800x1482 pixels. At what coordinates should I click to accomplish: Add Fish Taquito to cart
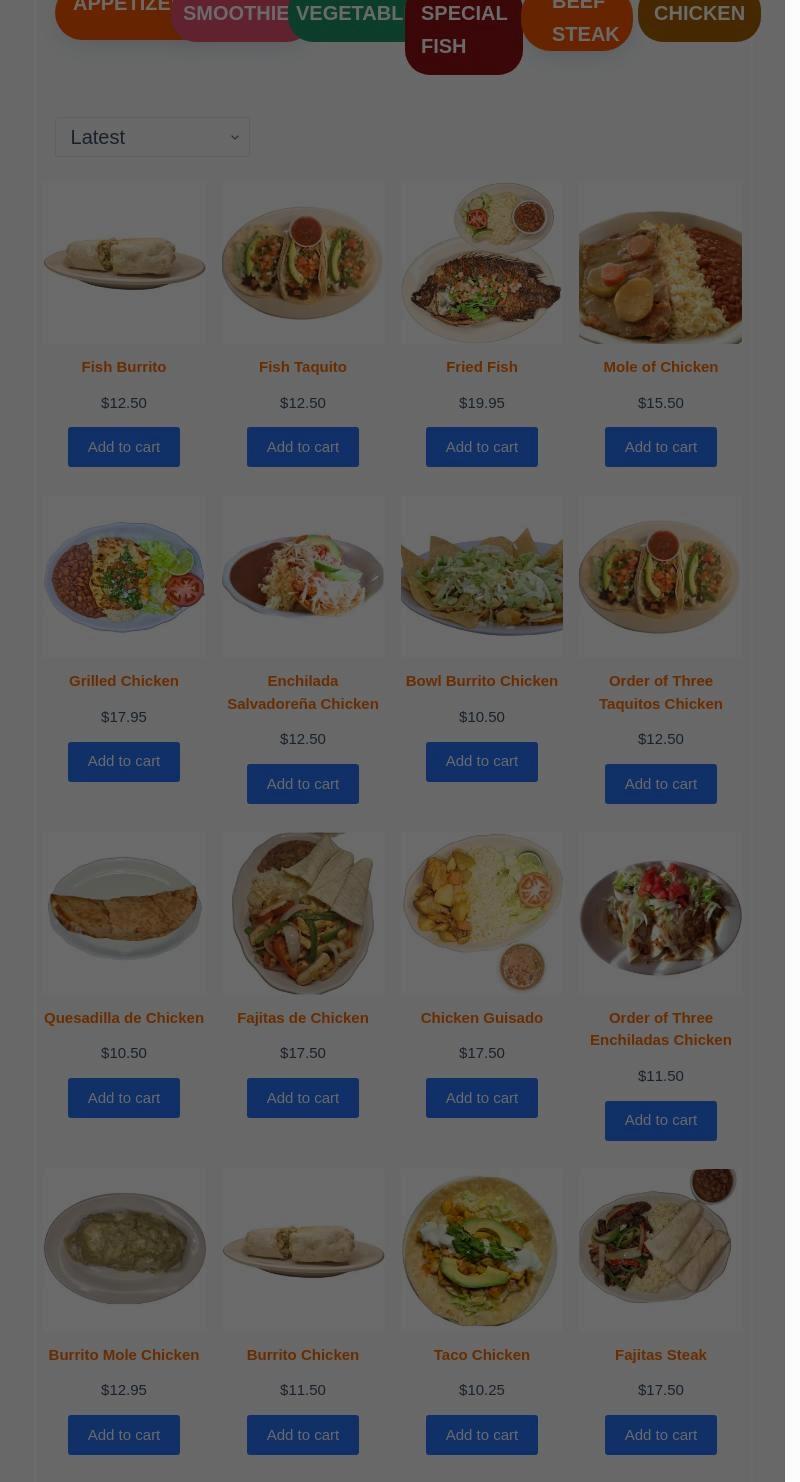302,447
